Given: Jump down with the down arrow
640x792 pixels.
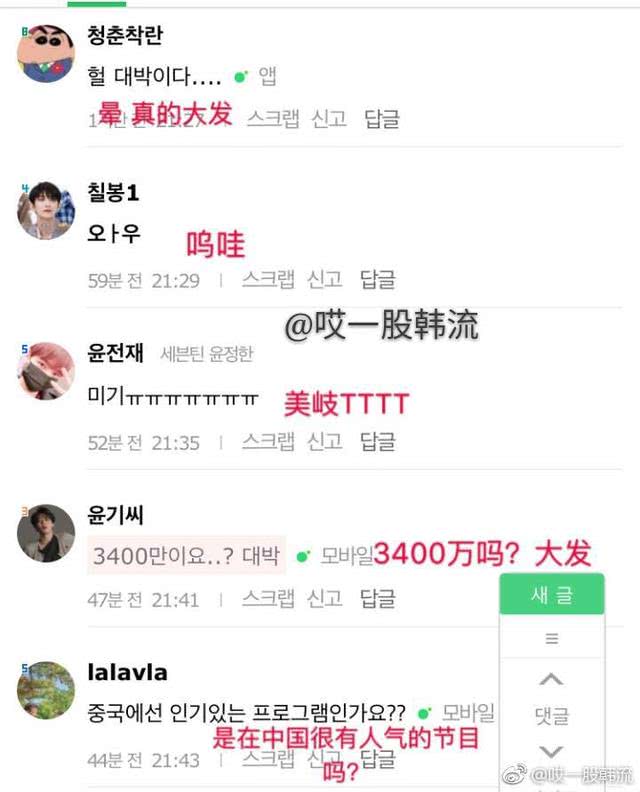Looking at the screenshot, I should (x=552, y=751).
